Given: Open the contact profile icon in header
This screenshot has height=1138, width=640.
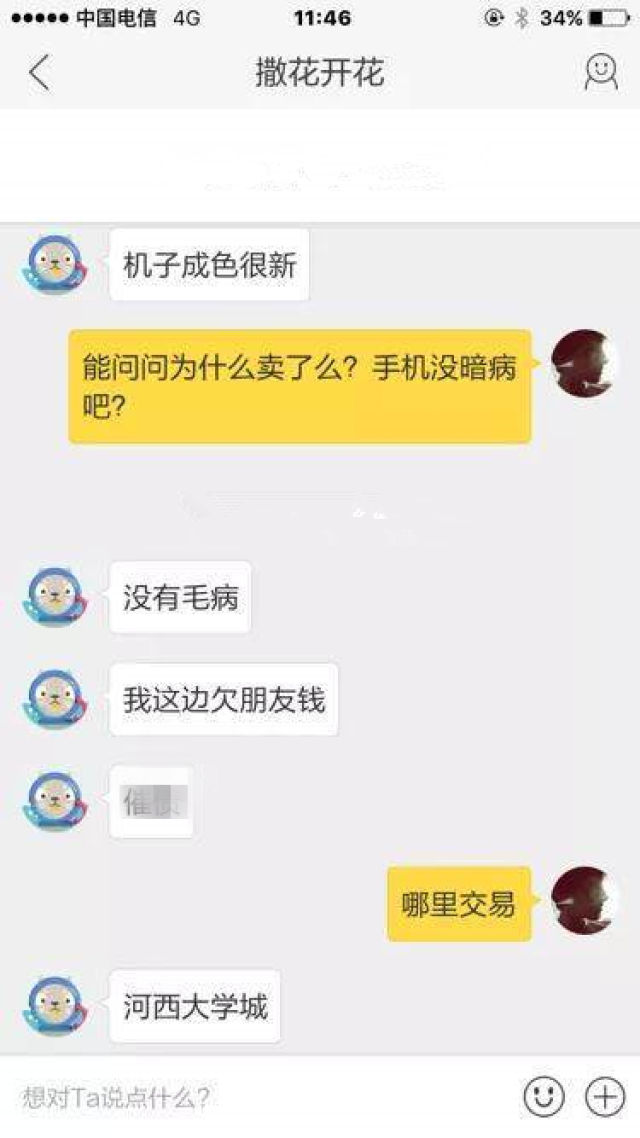Looking at the screenshot, I should click(x=600, y=73).
